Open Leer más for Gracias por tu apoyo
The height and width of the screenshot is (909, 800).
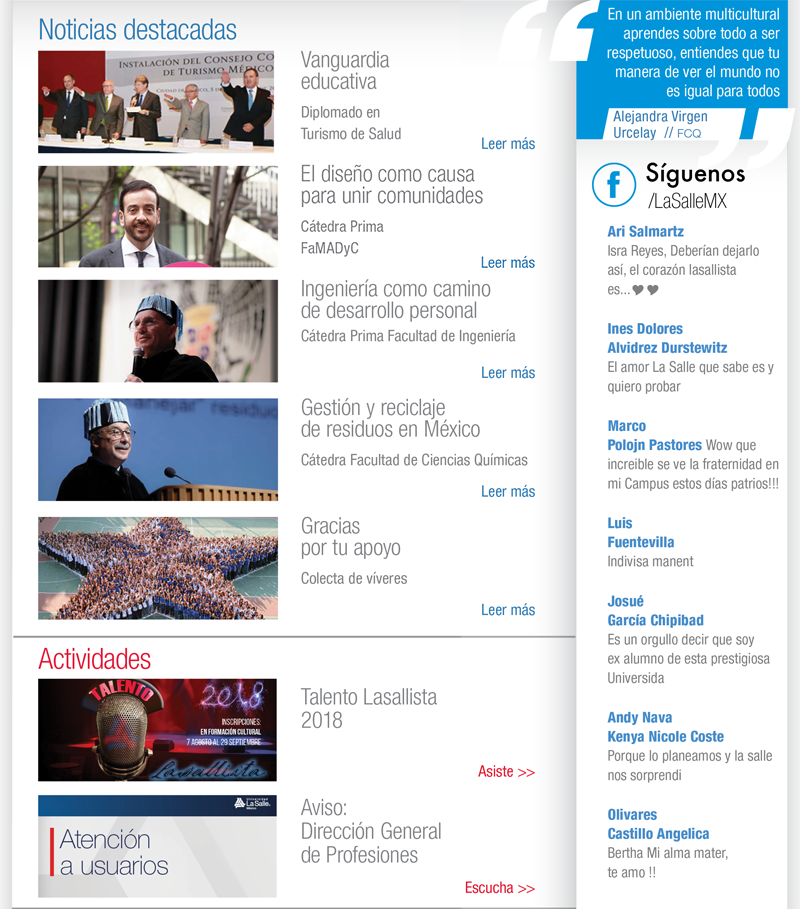click(x=507, y=610)
